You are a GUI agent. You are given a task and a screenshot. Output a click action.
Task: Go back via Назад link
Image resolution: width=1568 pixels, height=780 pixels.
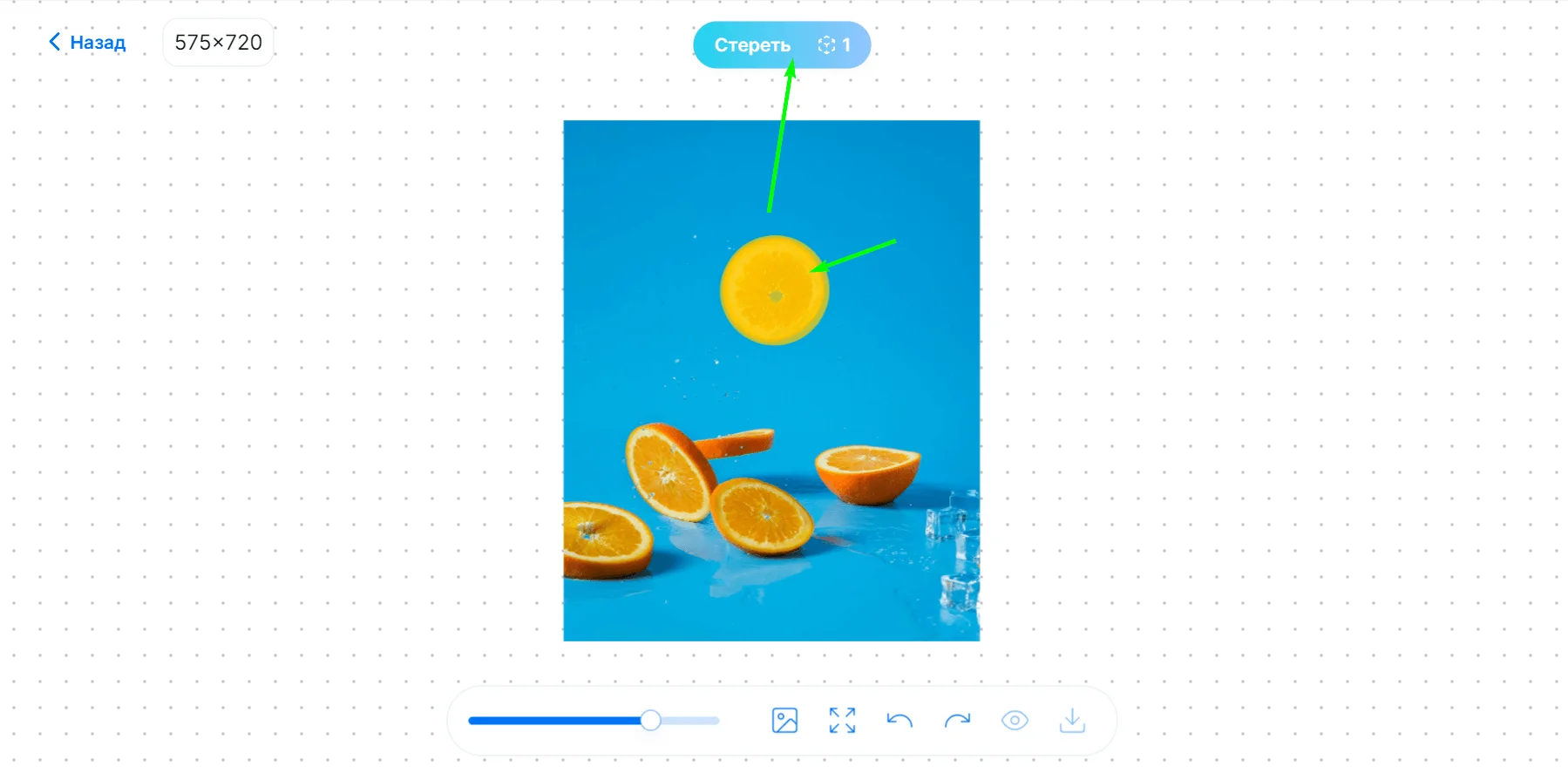click(87, 42)
